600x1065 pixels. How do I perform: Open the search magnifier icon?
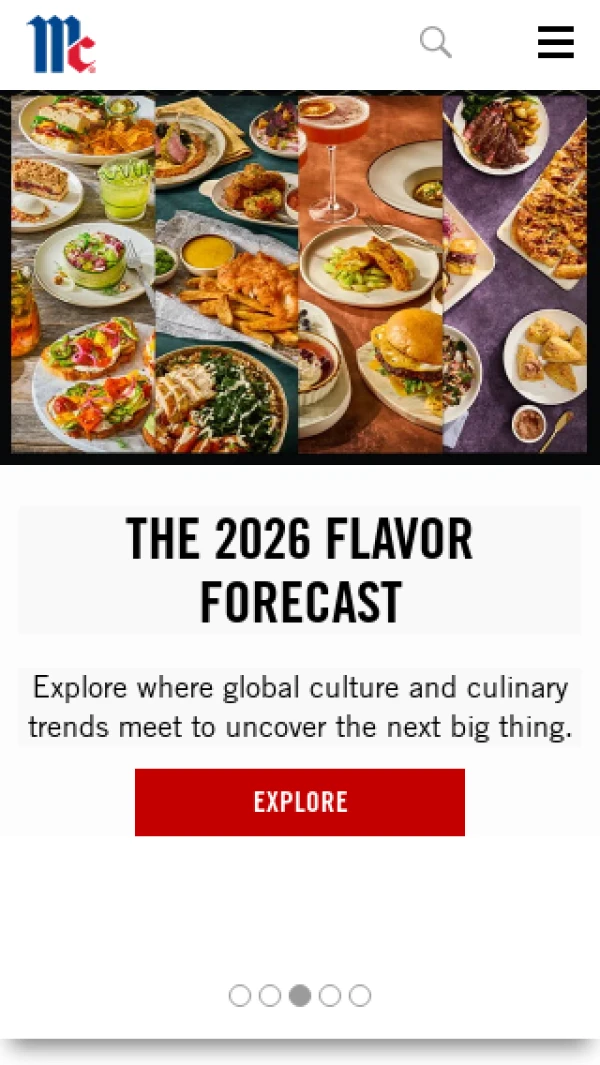click(436, 42)
